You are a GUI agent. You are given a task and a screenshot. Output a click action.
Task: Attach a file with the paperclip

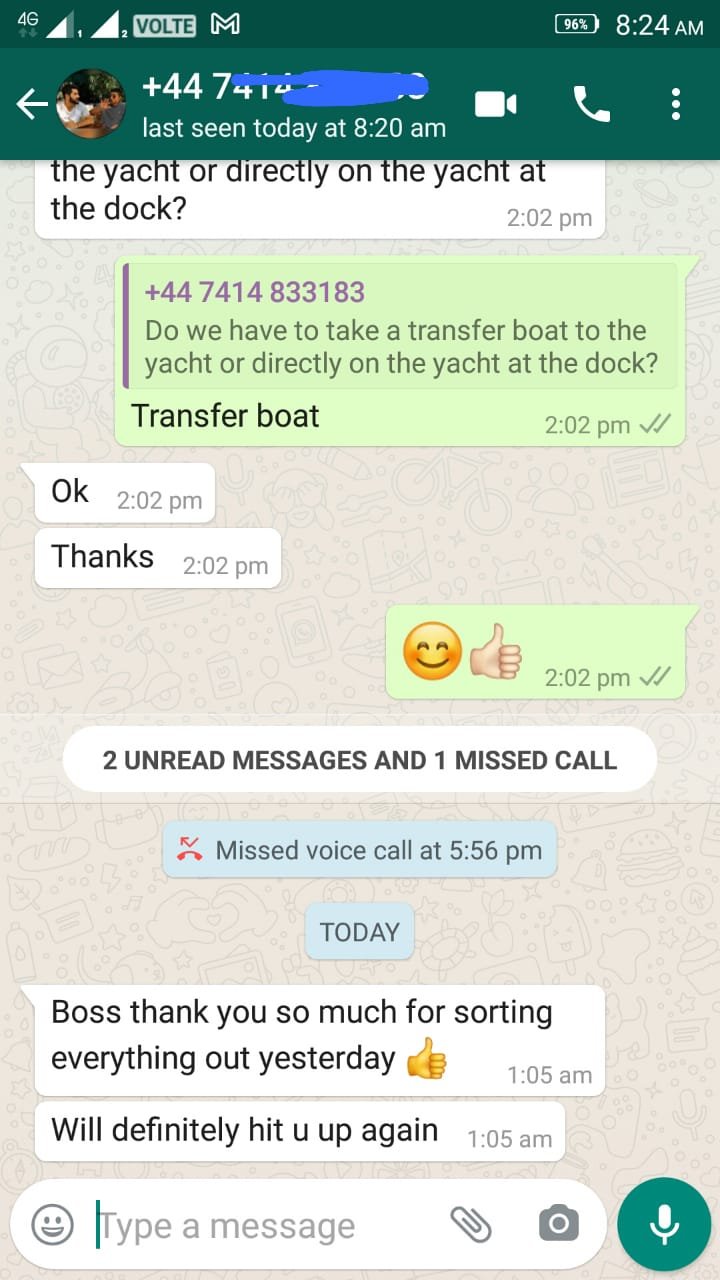471,1224
